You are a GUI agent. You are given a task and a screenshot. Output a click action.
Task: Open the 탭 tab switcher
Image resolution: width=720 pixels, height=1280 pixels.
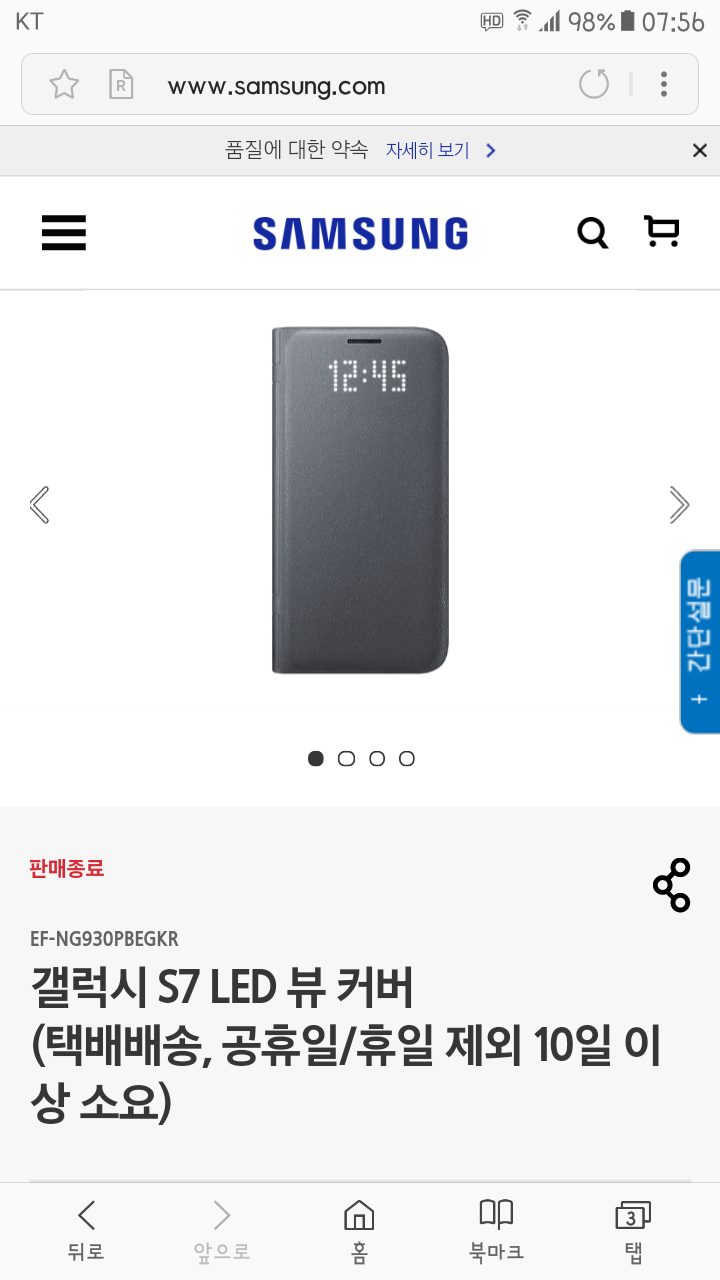tap(632, 1230)
